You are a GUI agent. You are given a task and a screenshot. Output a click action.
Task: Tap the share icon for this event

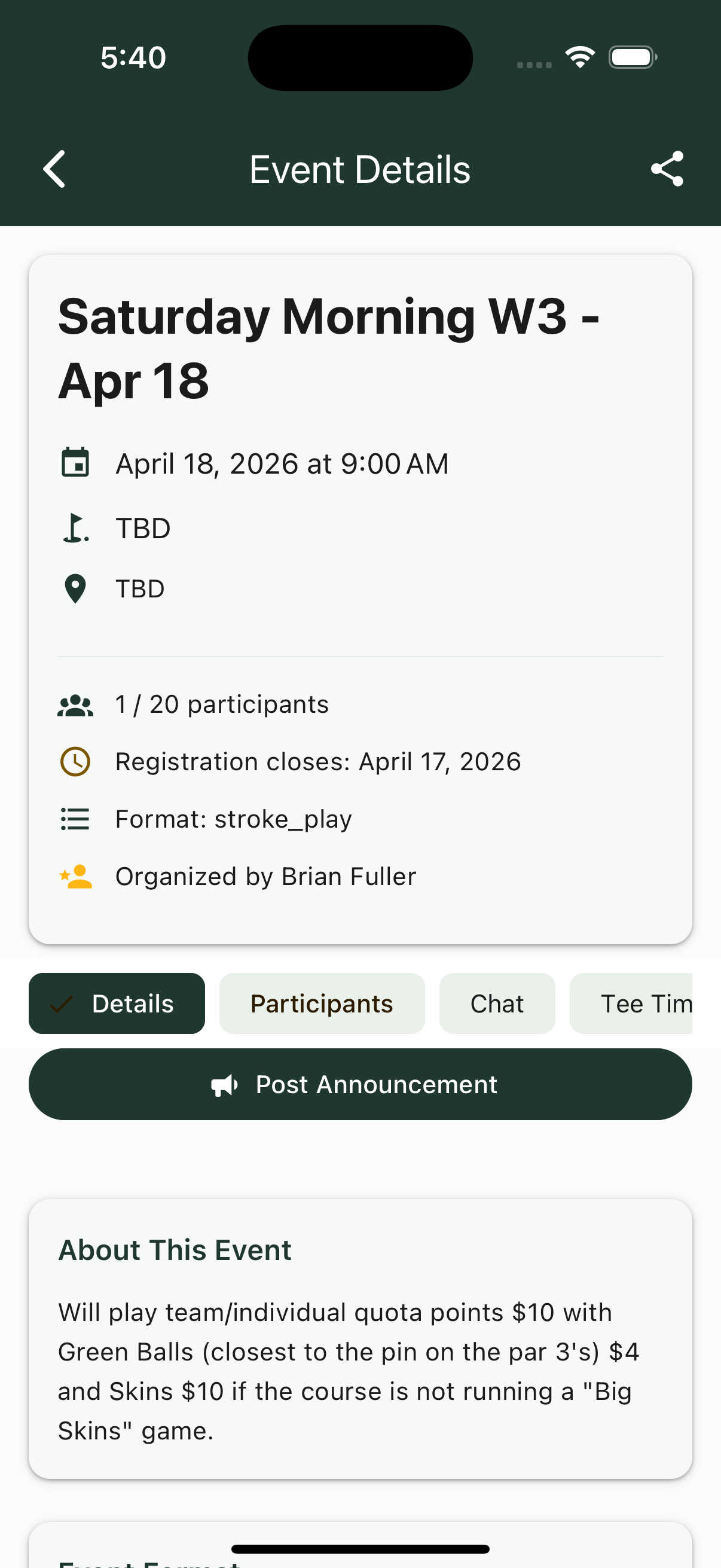667,169
